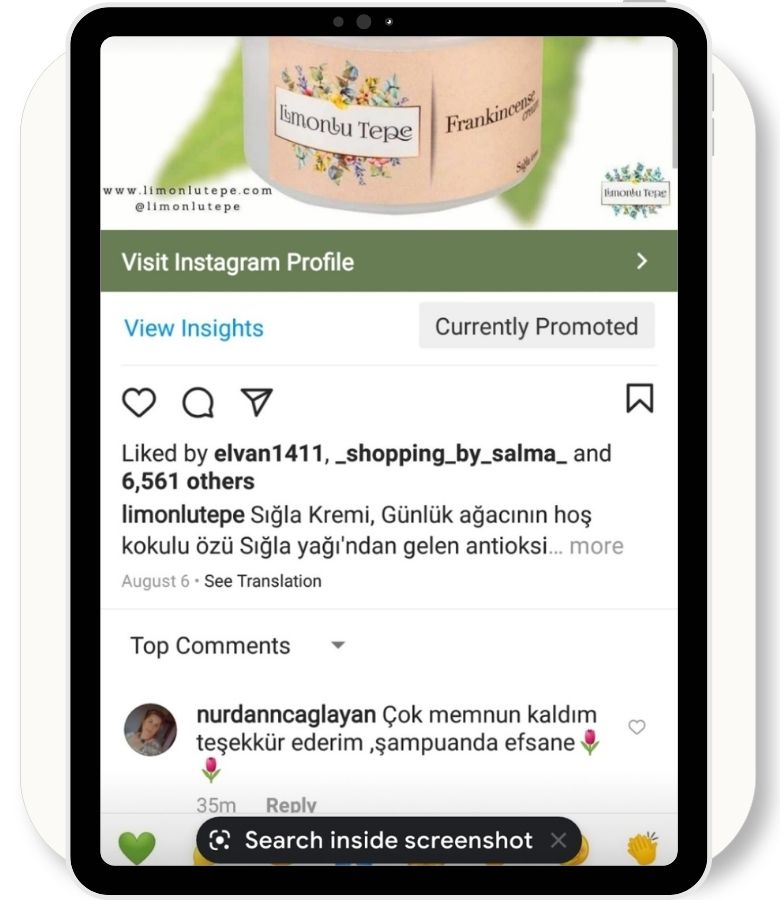780x900 pixels.
Task: Insert the green heart emoji
Action: [x=137, y=848]
